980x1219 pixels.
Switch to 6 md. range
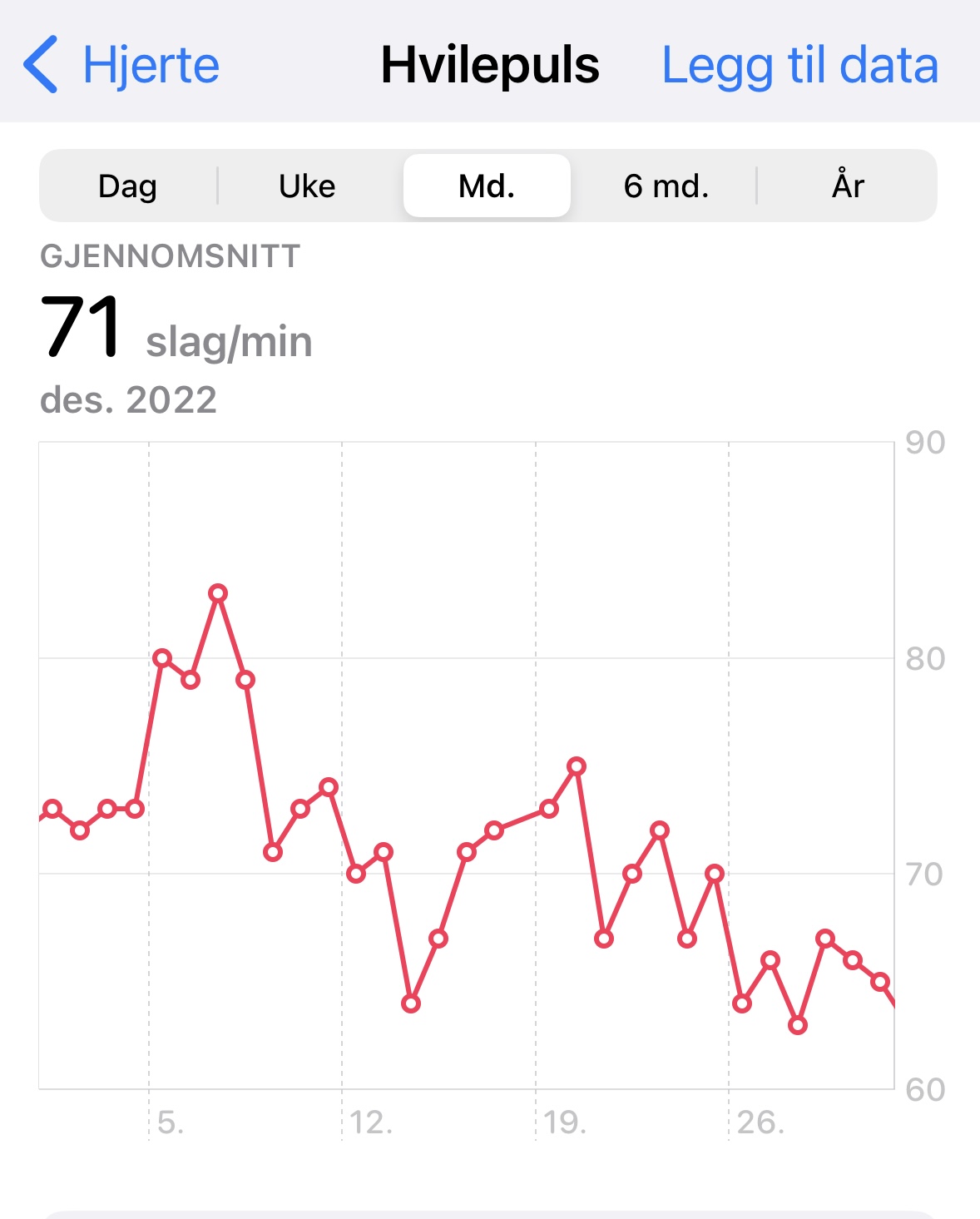[666, 186]
